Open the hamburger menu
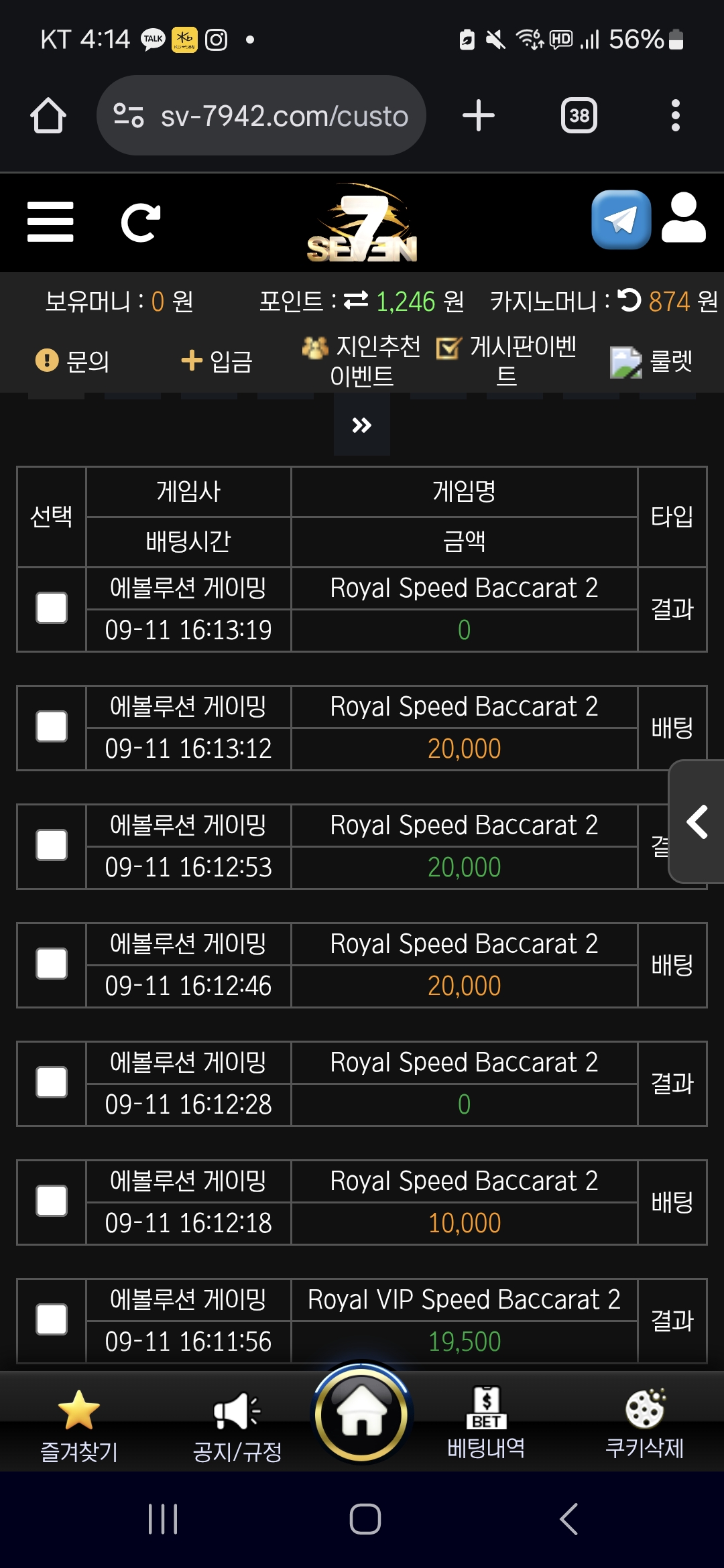The width and height of the screenshot is (724, 1568). pos(50,222)
